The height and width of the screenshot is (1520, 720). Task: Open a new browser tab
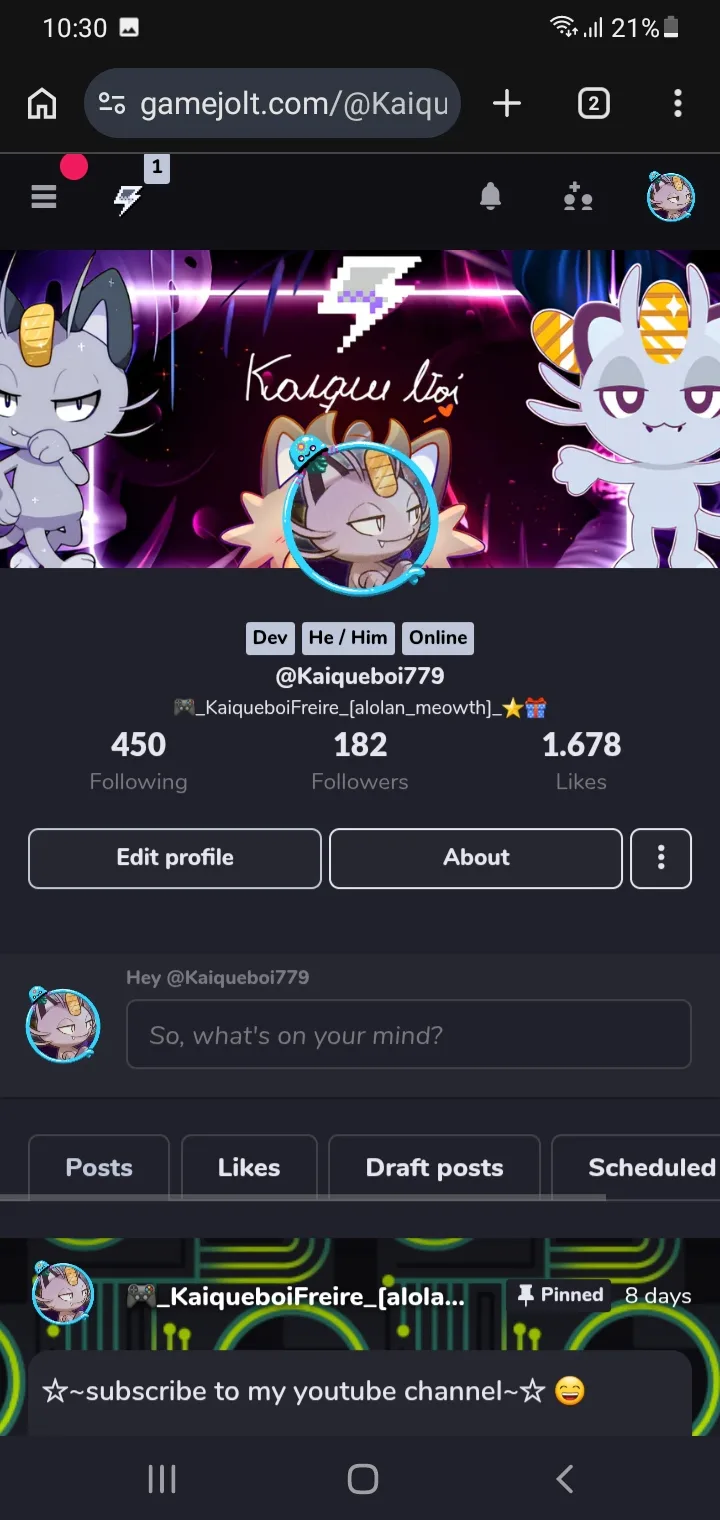click(507, 103)
